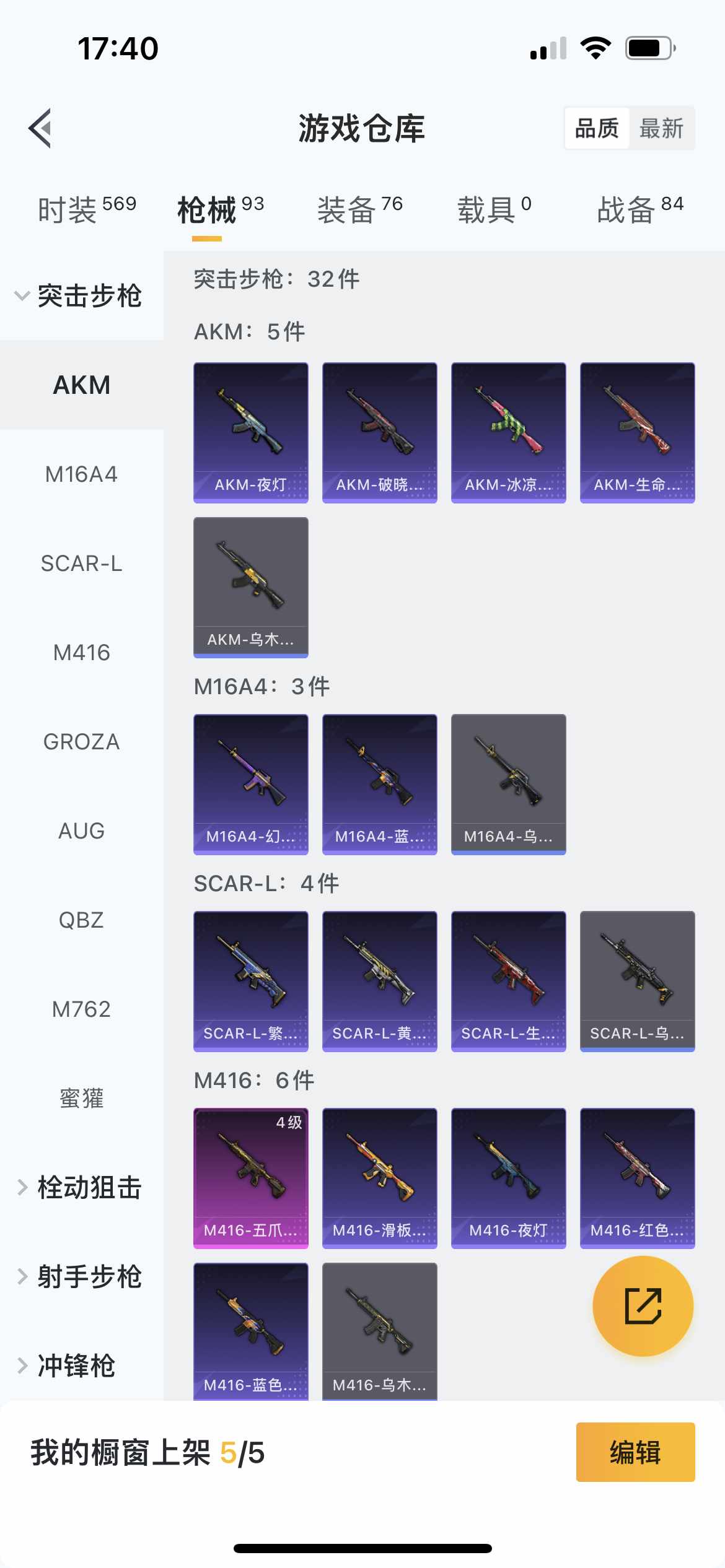
Task: Tap 编辑 to edit showcase items
Action: point(635,1452)
